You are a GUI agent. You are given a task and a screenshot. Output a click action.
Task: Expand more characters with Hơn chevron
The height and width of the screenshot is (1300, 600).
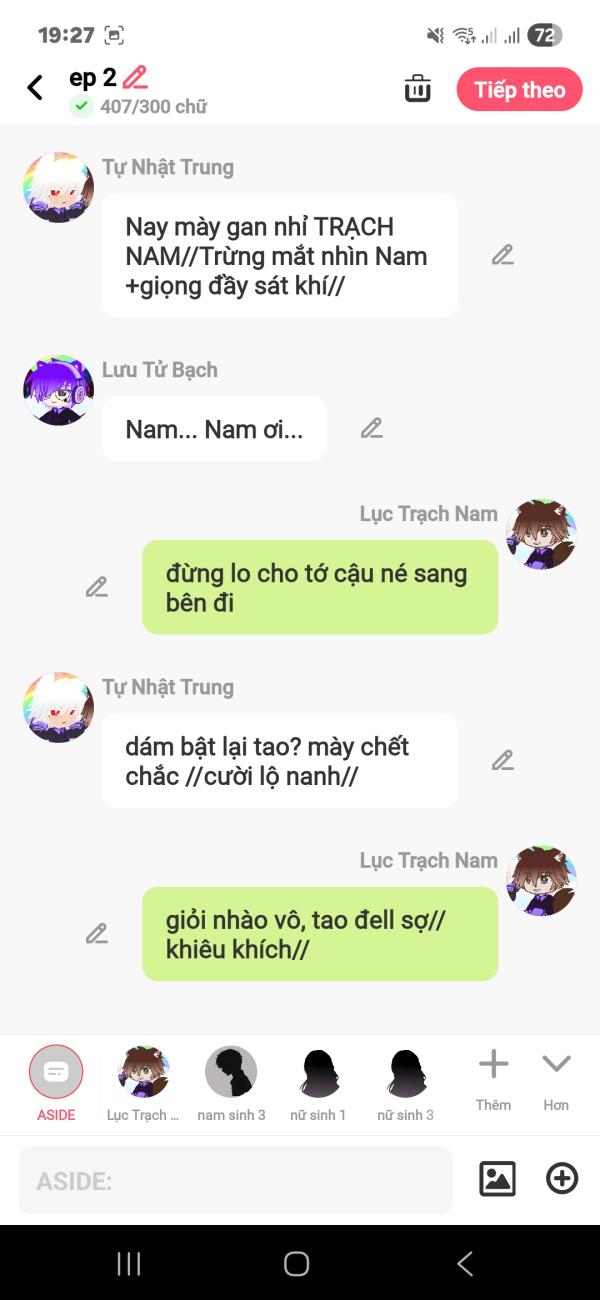(x=556, y=1080)
